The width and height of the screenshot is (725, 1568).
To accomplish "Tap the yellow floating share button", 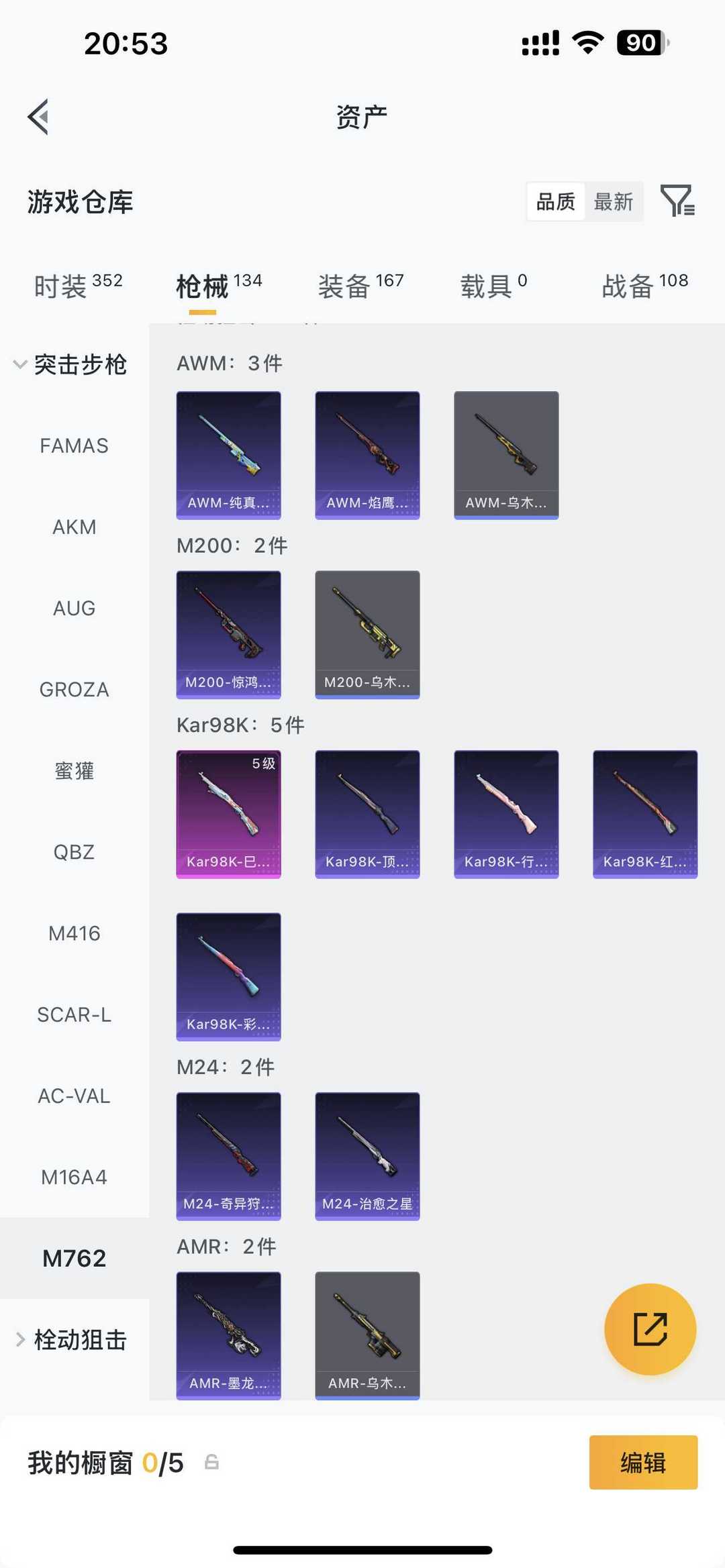I will click(650, 1329).
